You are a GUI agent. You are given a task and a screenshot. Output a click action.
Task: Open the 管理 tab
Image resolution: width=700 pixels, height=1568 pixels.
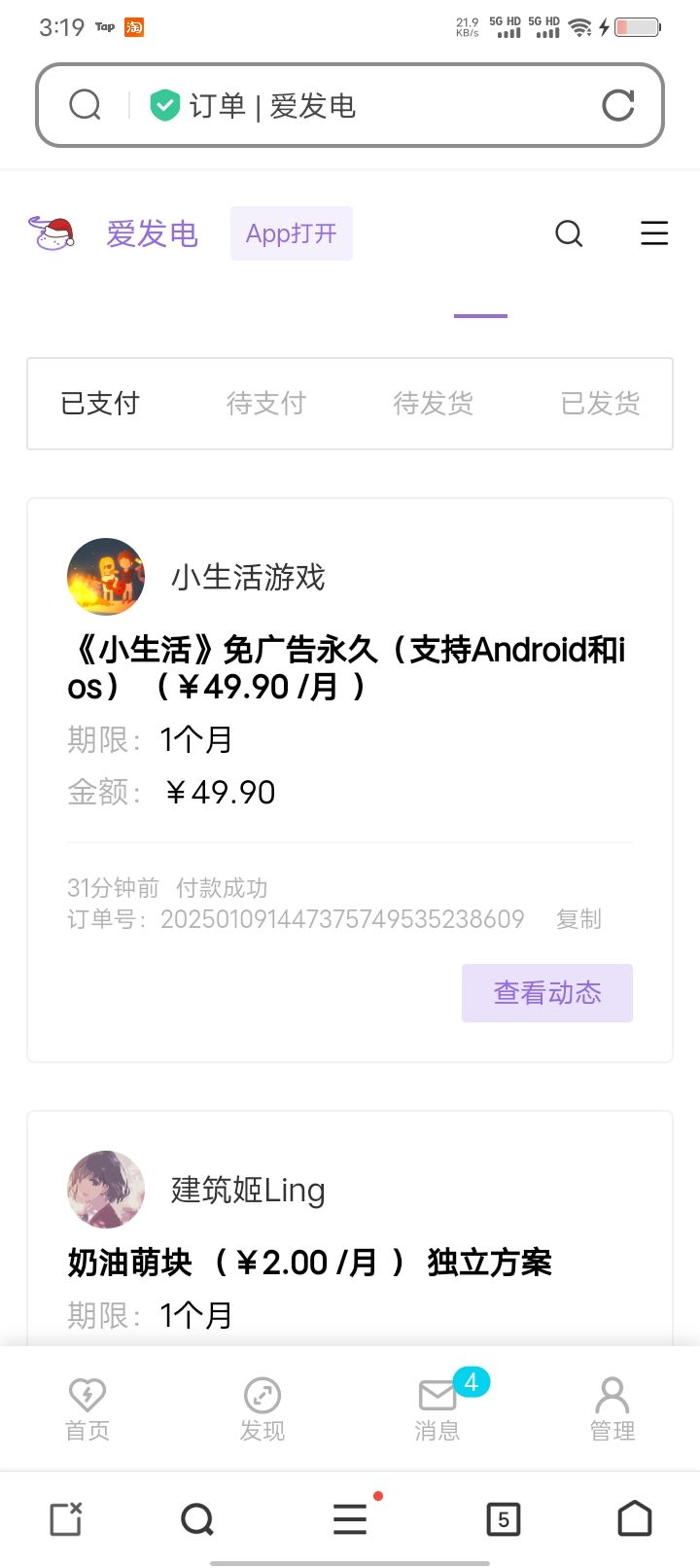pyautogui.click(x=612, y=1408)
